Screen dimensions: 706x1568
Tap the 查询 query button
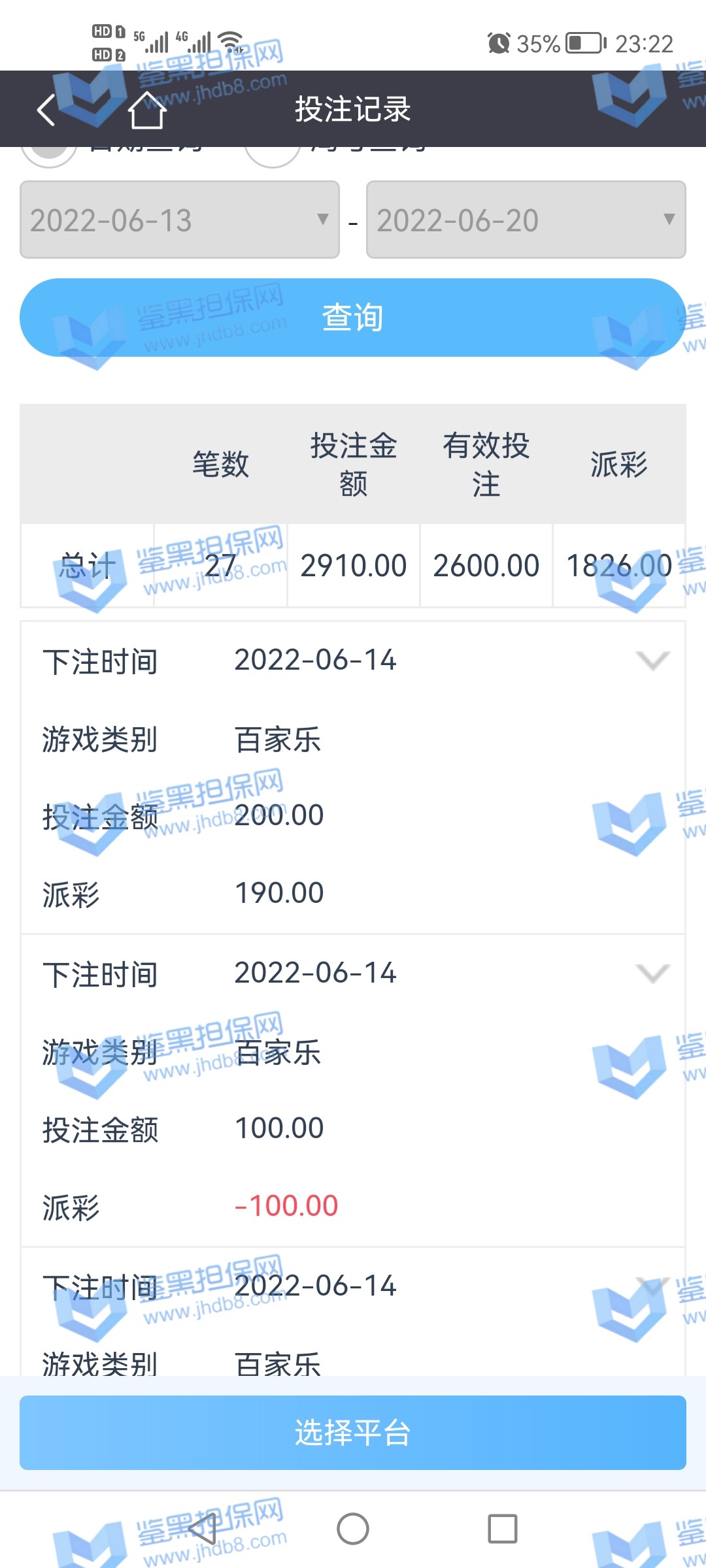coord(353,318)
